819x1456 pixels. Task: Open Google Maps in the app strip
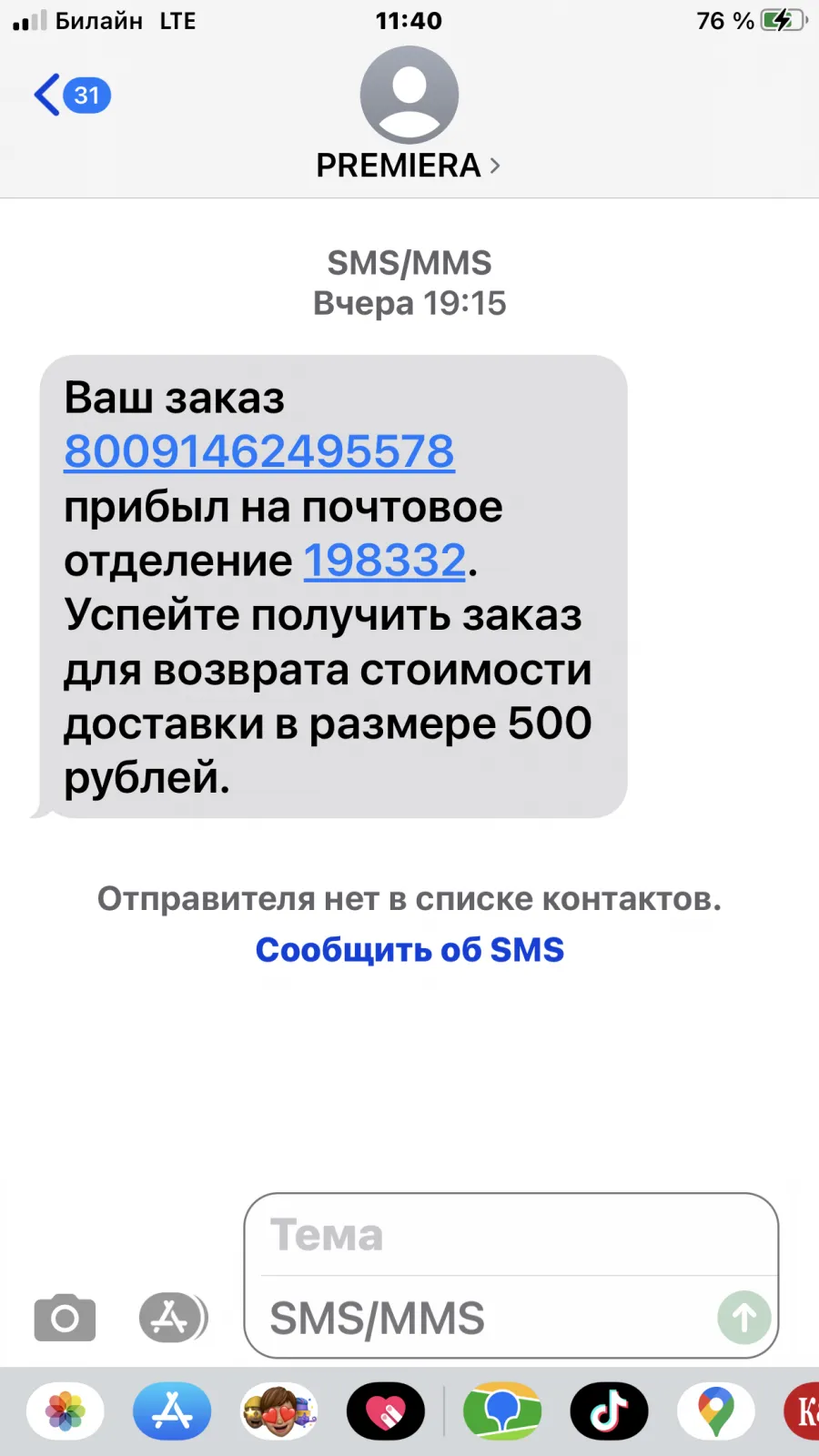point(716,1411)
